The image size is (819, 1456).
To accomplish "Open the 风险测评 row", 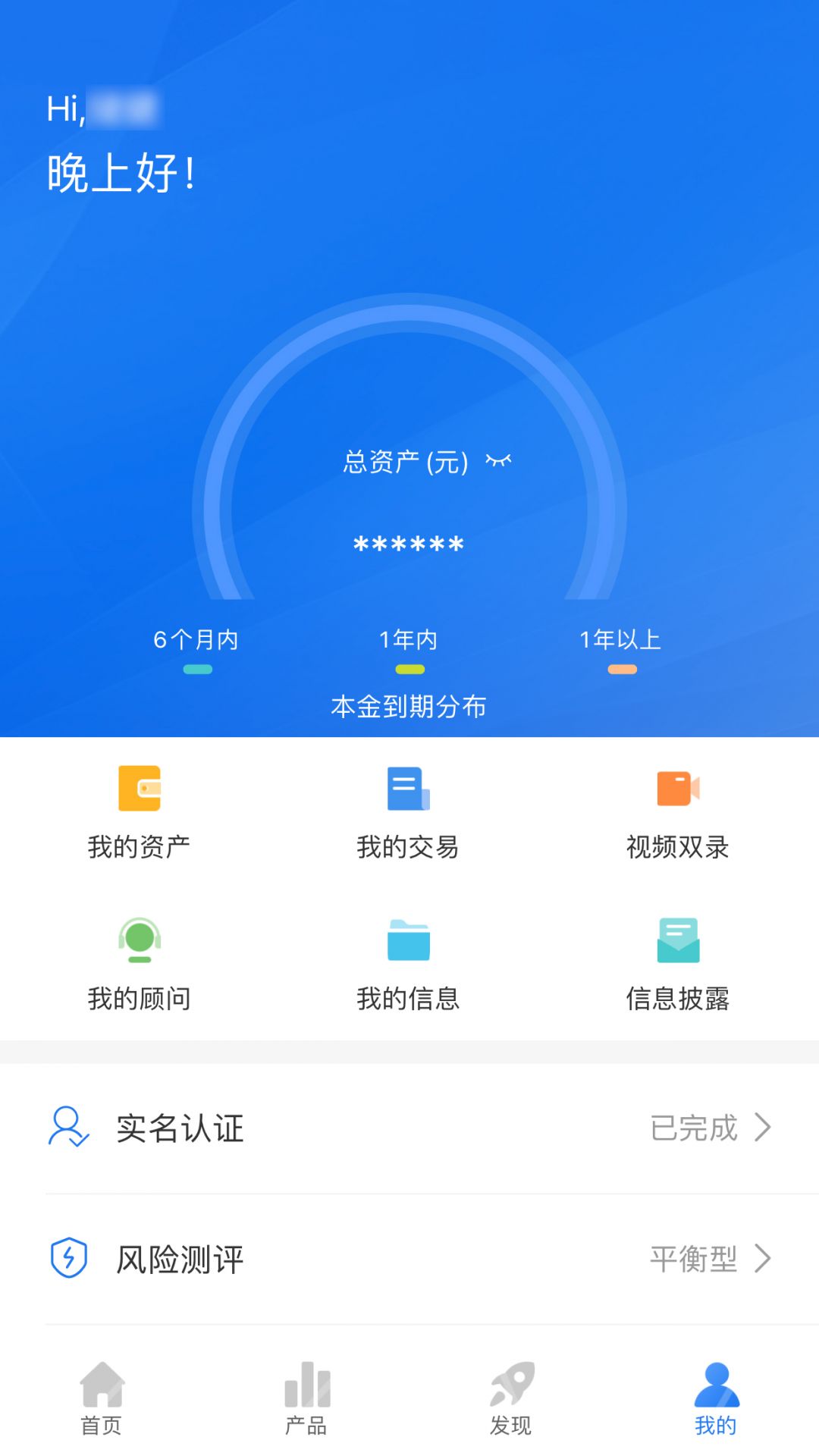I will click(x=409, y=1260).
